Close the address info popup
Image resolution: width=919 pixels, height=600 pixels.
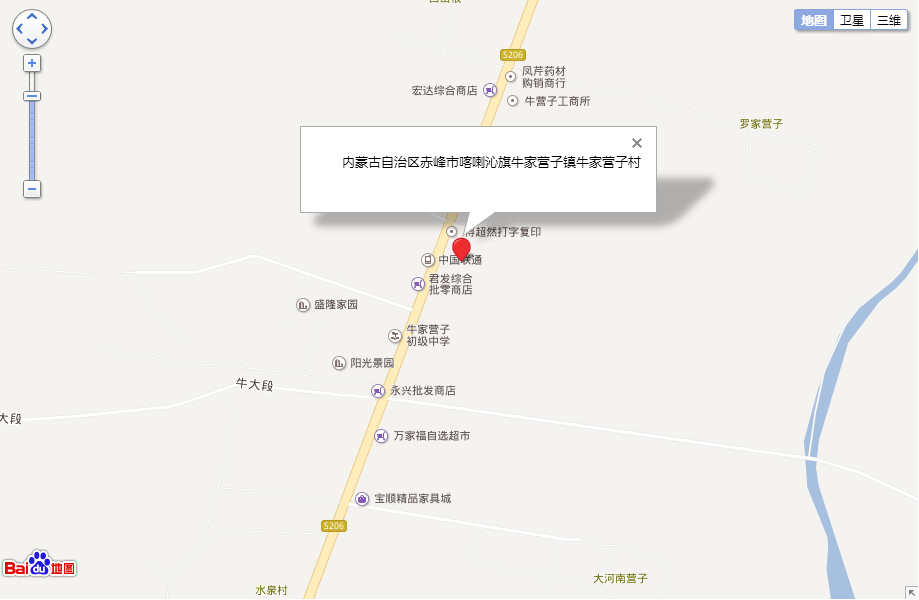coord(637,143)
